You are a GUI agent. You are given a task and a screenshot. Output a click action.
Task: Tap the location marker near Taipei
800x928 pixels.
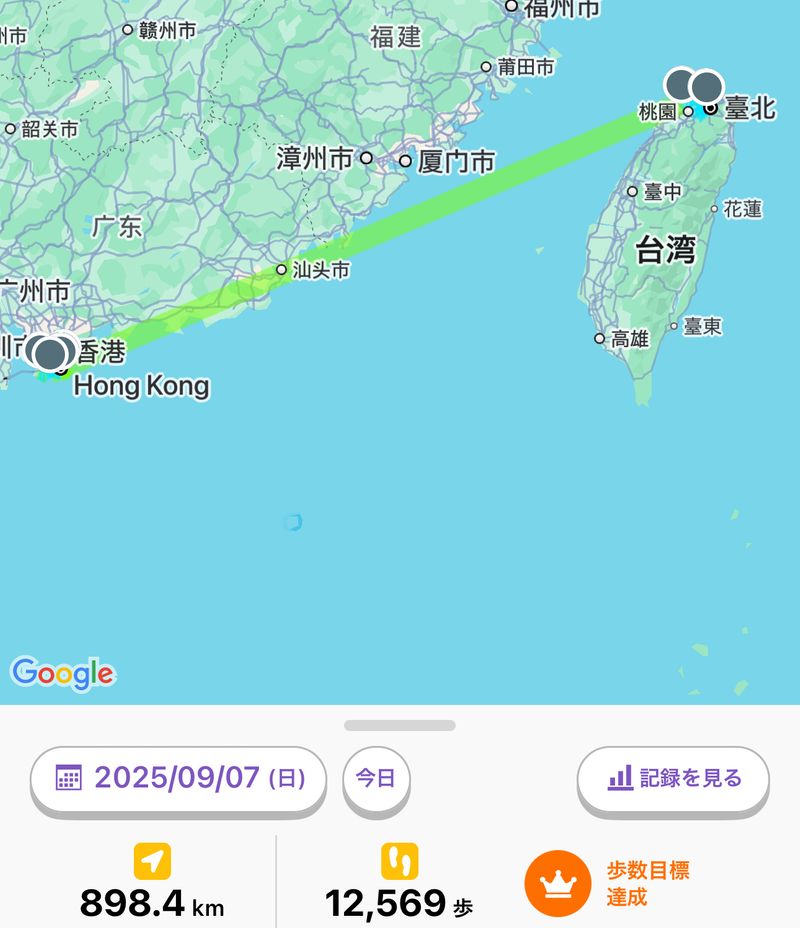(x=707, y=86)
